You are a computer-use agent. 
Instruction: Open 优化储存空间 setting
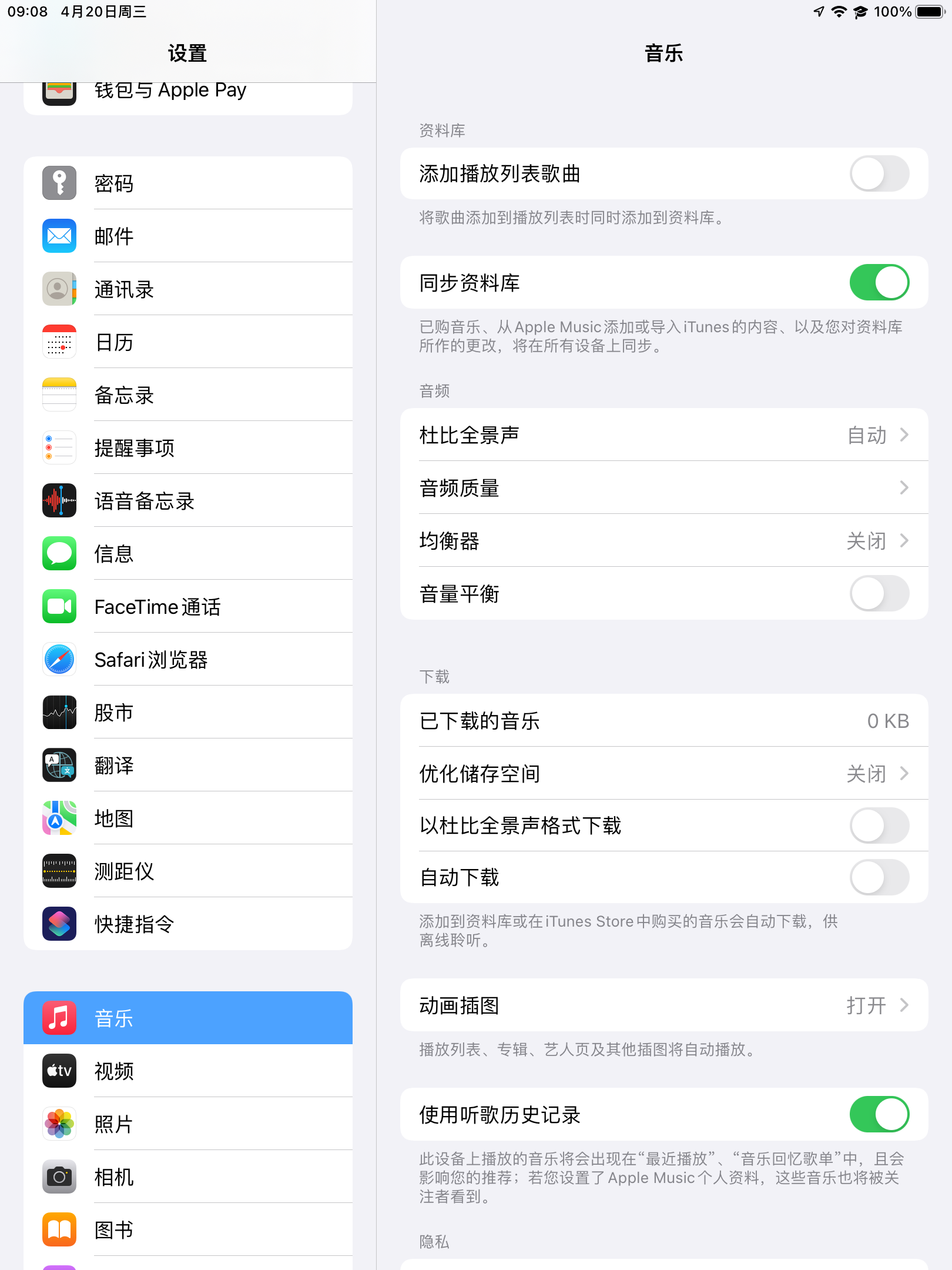coord(663,774)
